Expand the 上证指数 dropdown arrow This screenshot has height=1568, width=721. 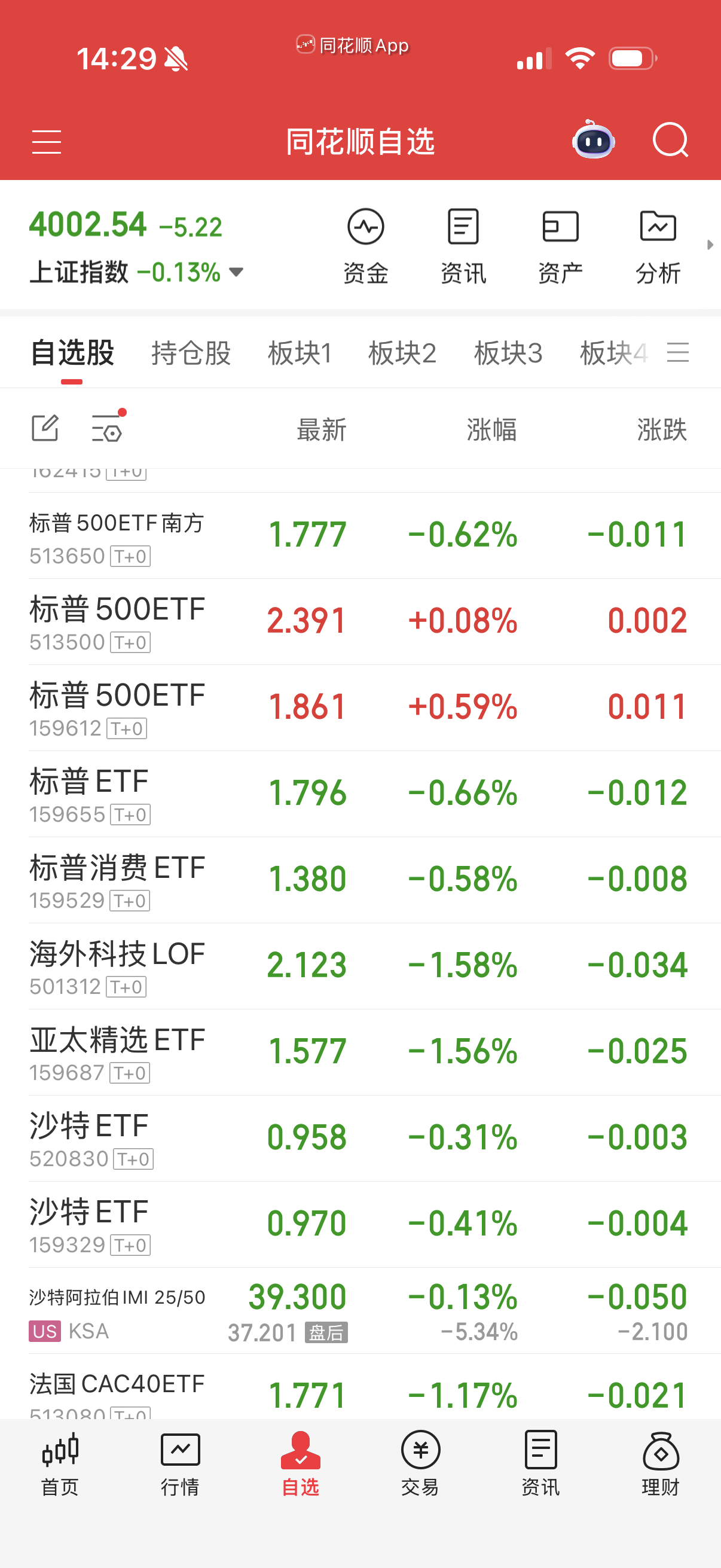click(x=237, y=273)
